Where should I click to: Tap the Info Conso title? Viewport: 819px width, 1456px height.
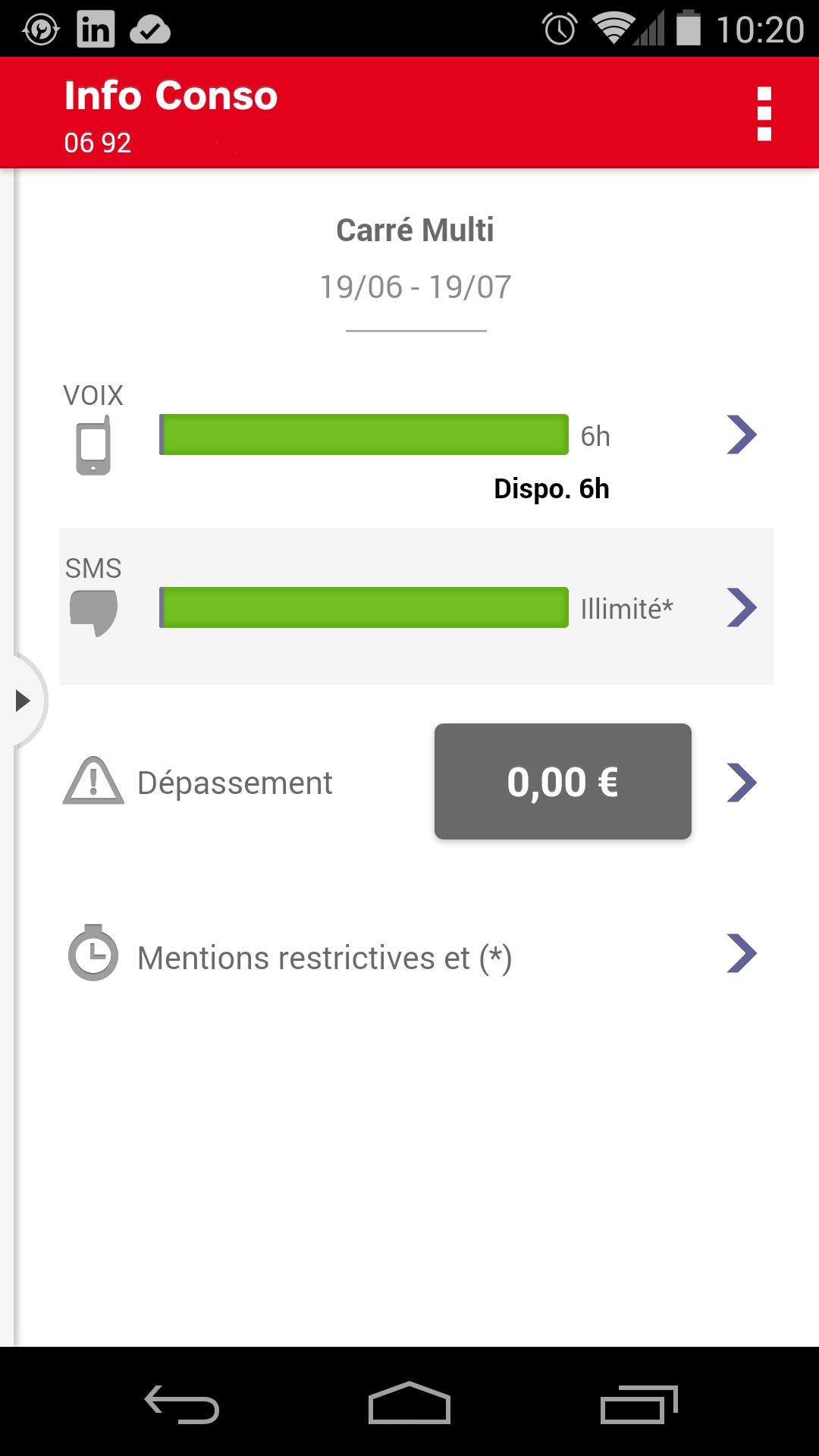[170, 96]
